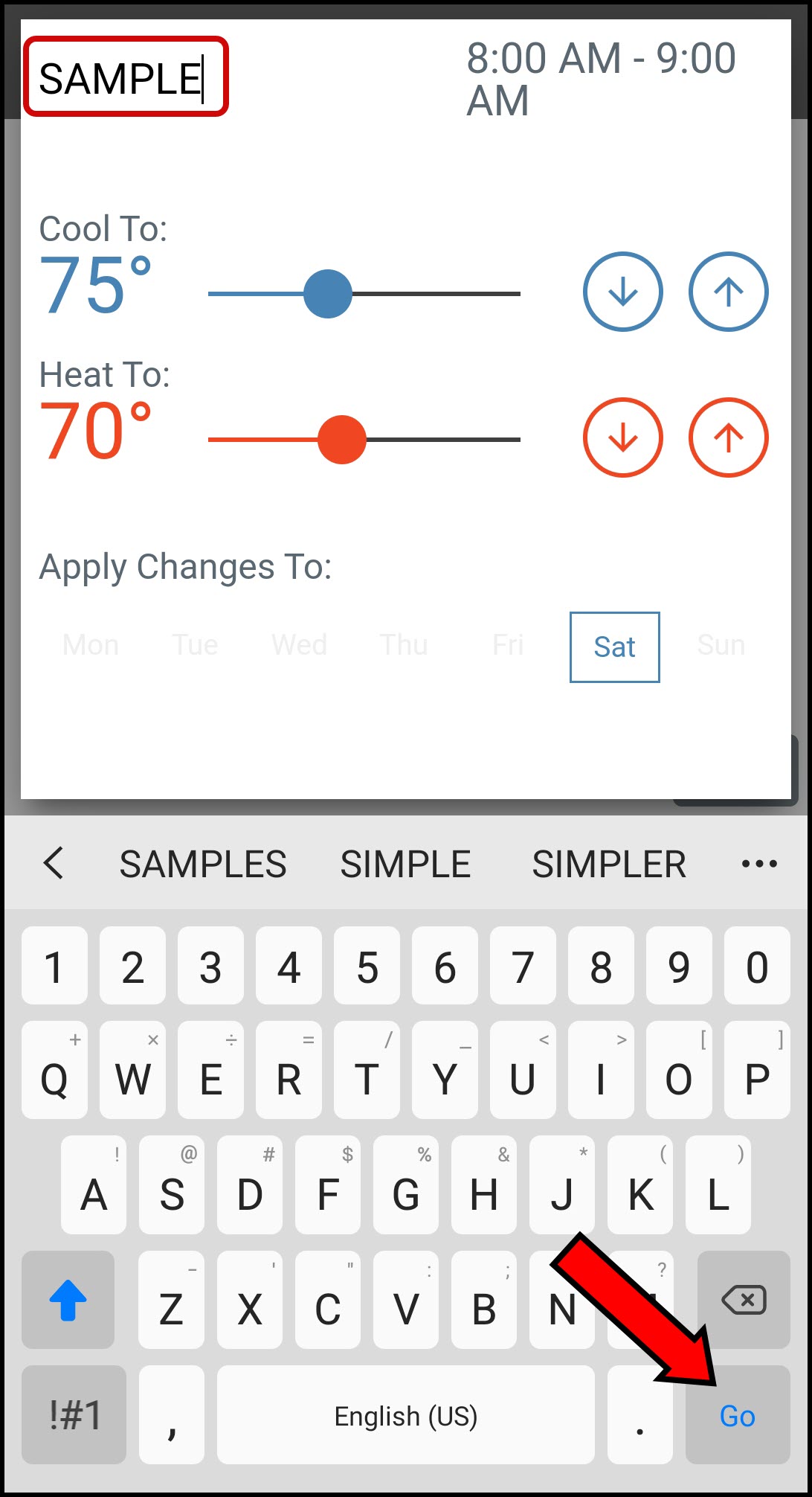Choose the SAMPLES keyboard suggestion
The height and width of the screenshot is (1497, 812).
203,864
